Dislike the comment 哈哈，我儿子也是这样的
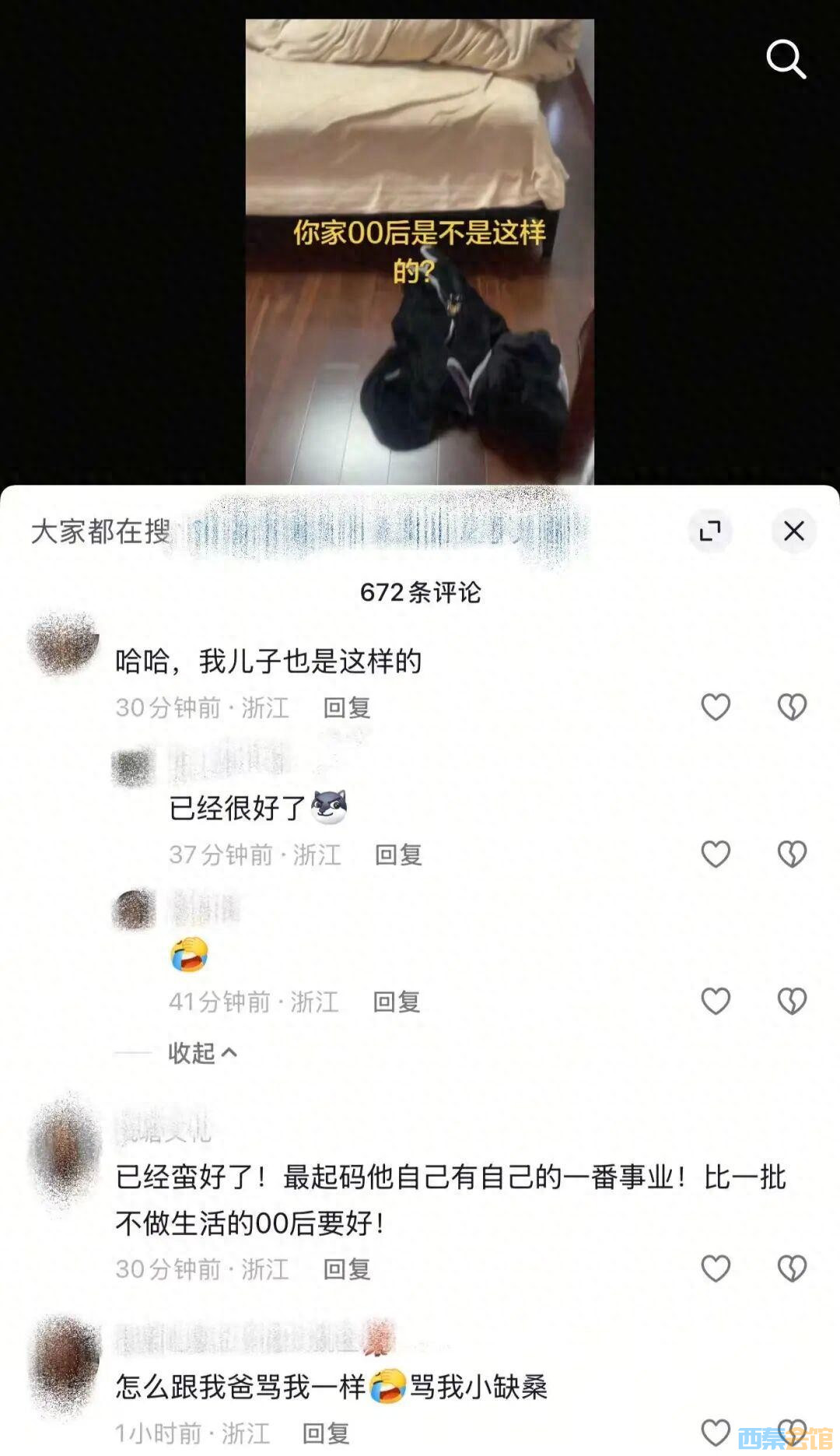Image resolution: width=840 pixels, height=1456 pixels. coord(792,707)
